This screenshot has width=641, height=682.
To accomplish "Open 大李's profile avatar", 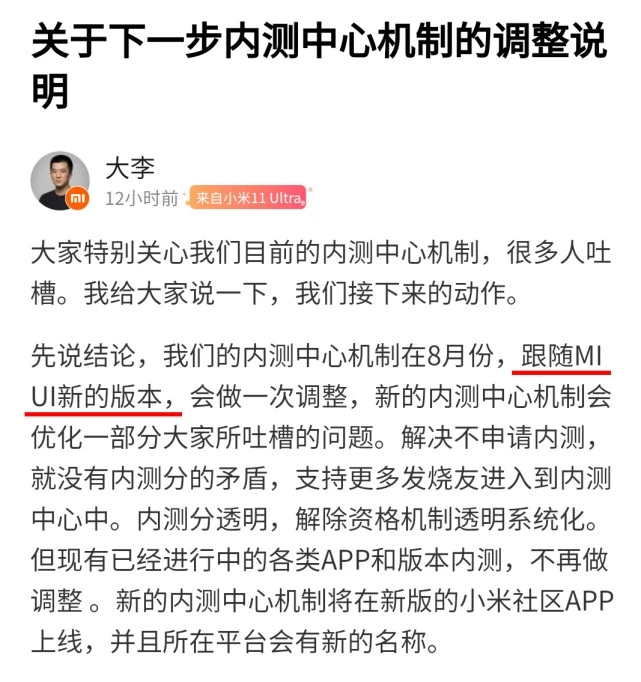I will point(60,180).
